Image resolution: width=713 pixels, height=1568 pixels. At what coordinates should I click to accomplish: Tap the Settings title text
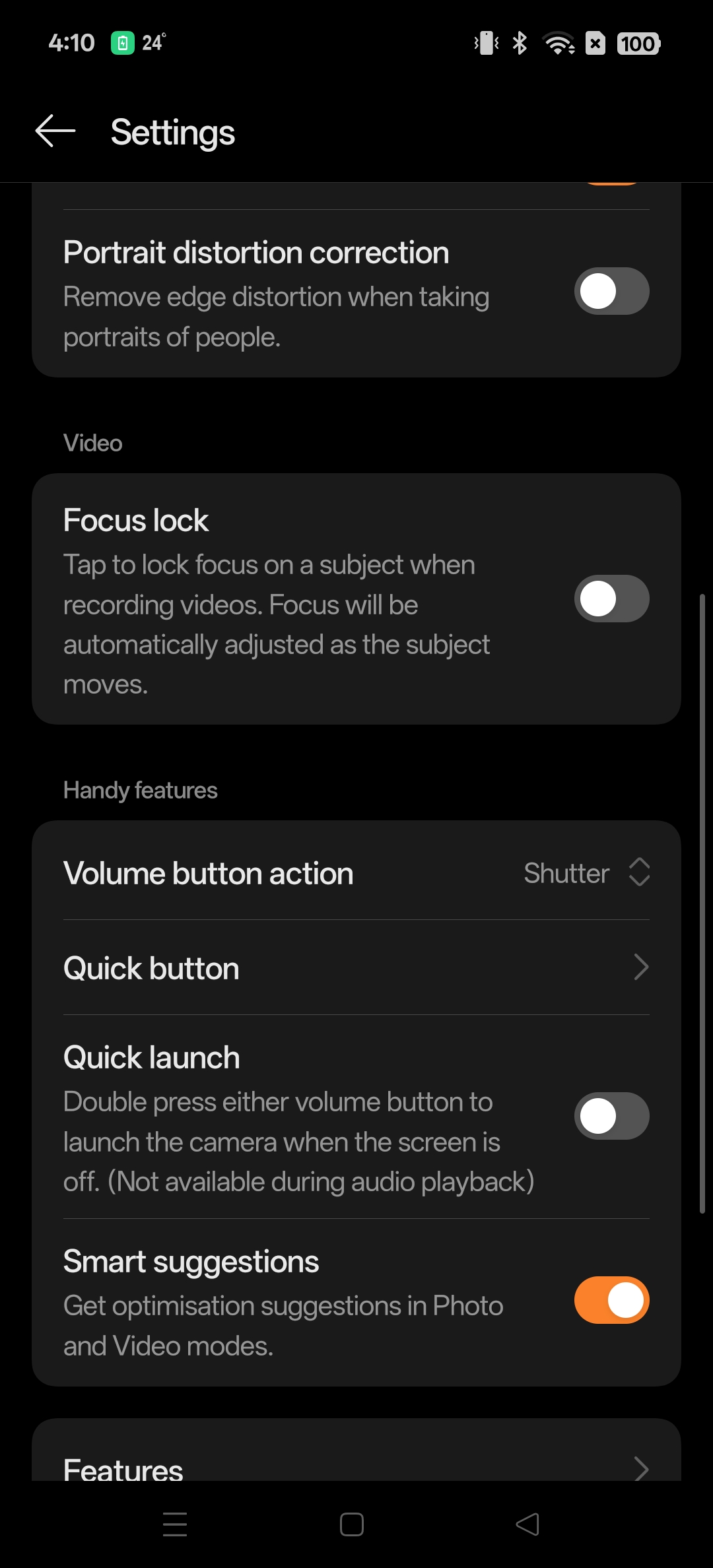[x=172, y=131]
